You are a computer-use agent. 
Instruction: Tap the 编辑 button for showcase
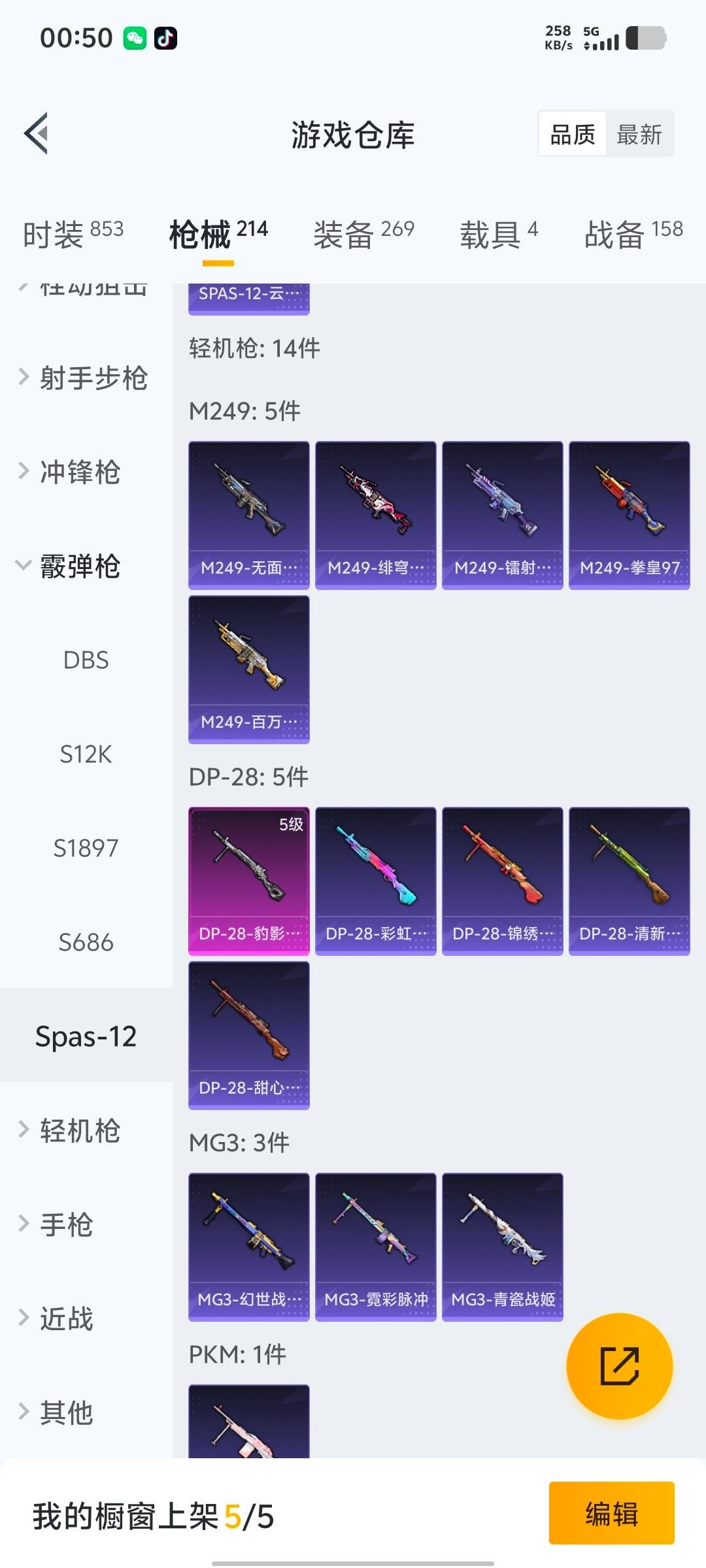611,1514
